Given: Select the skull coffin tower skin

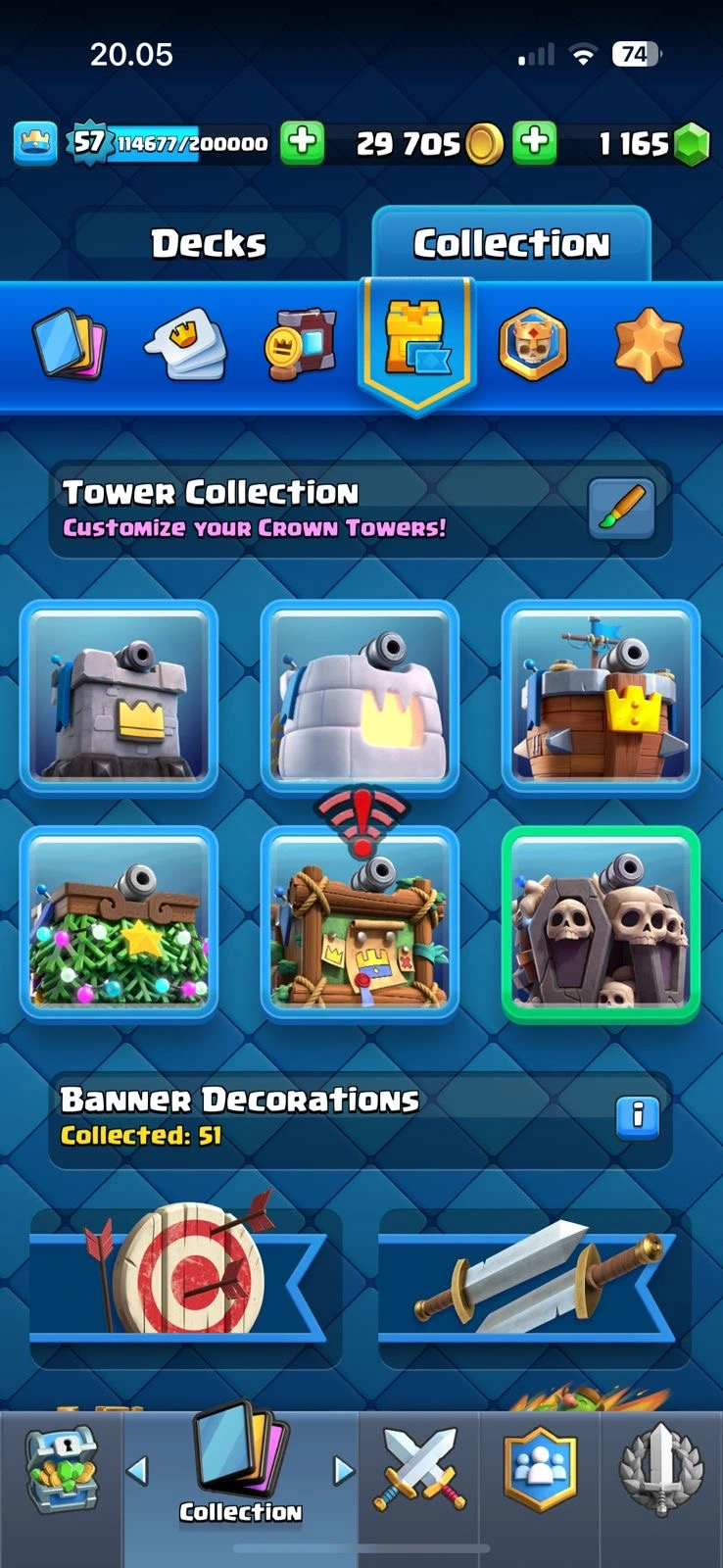Looking at the screenshot, I should point(601,923).
